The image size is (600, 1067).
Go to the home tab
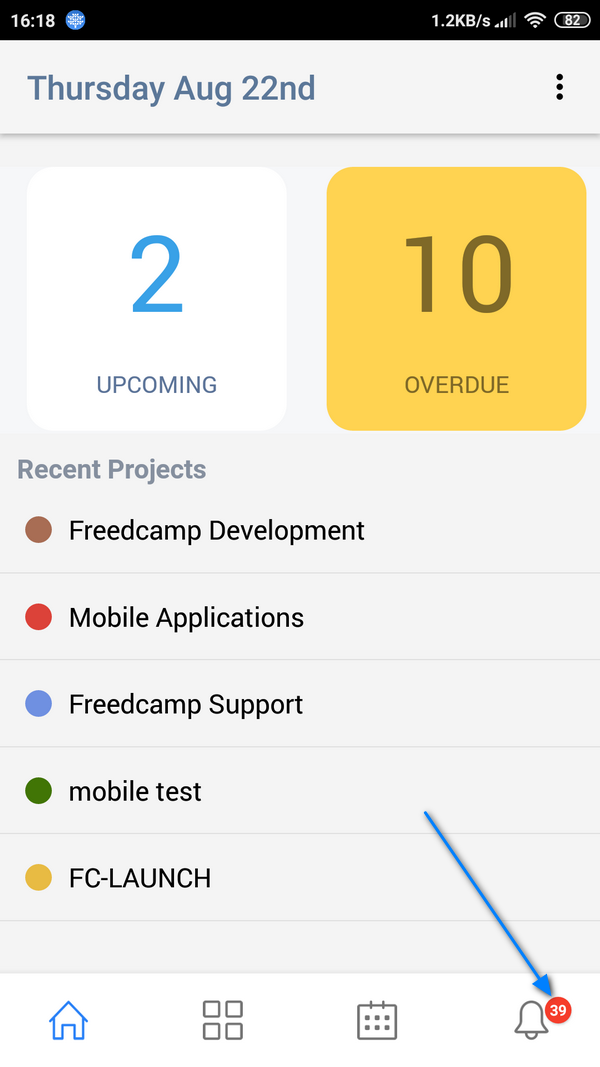click(x=68, y=1020)
